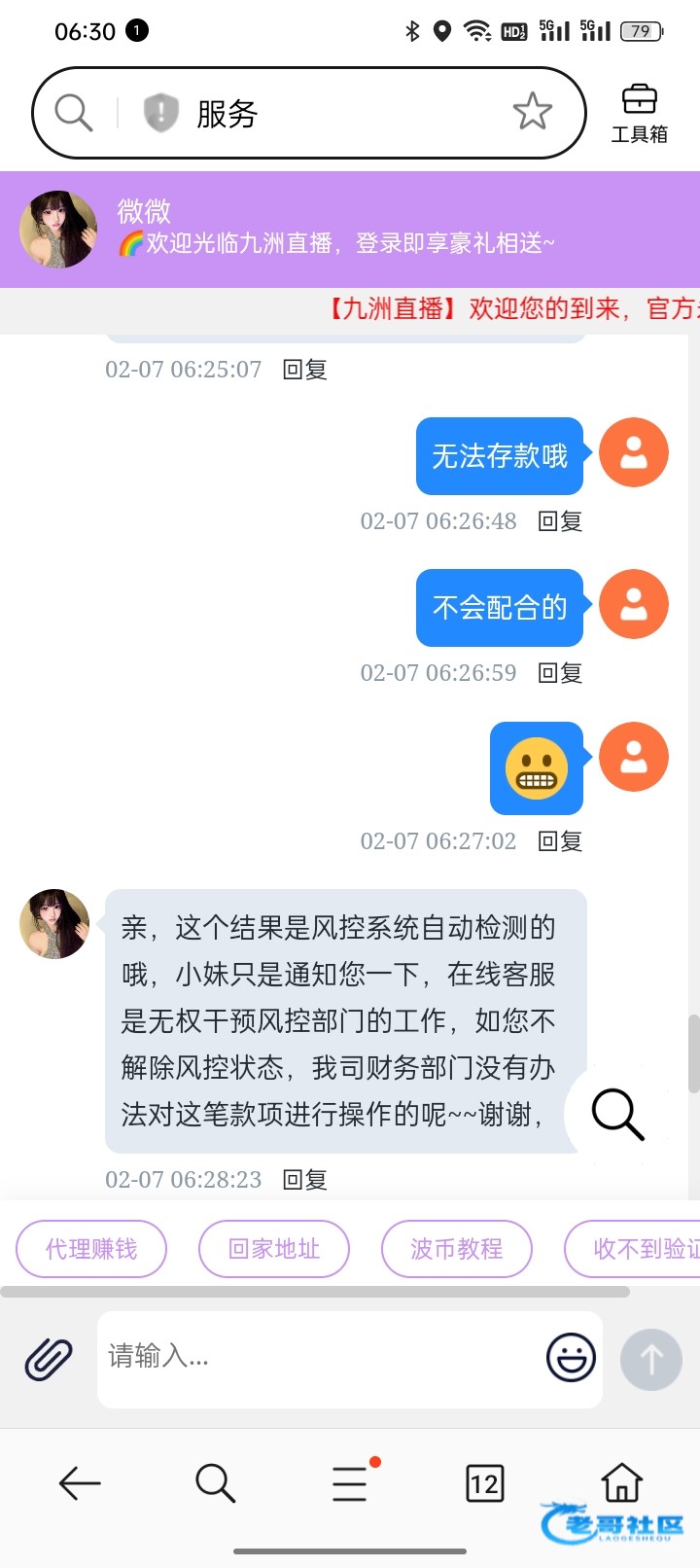Go back with the browser back arrow
Screen dimensions: 700x1568
click(80, 1483)
